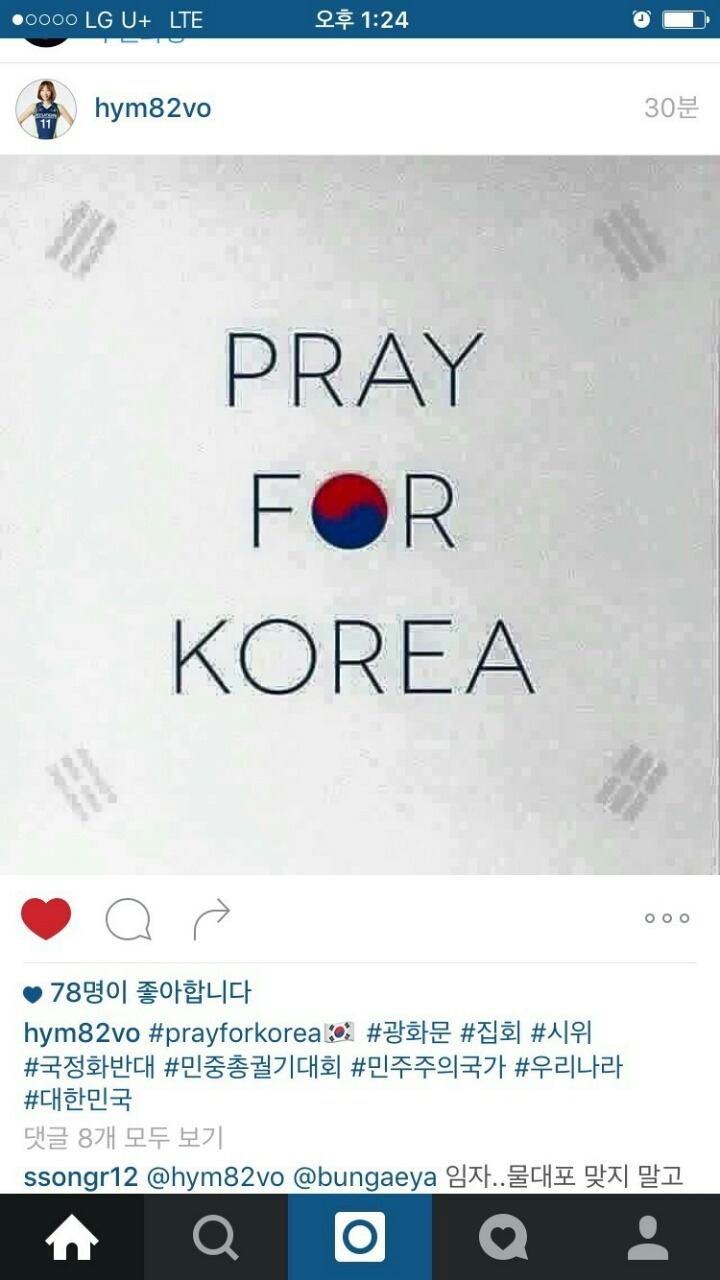720x1280 pixels.
Task: Open the camera tab
Action: [x=360, y=1238]
